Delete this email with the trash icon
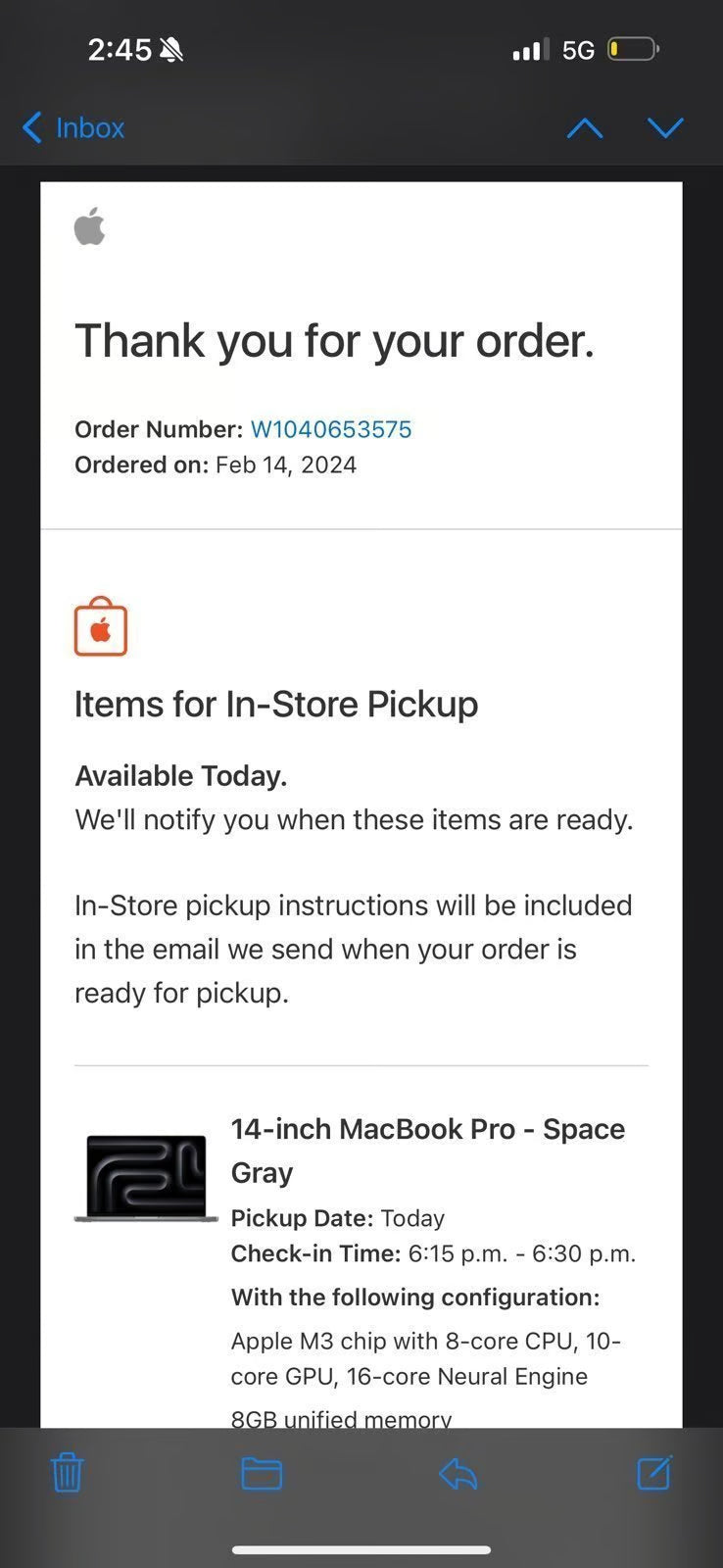Viewport: 723px width, 1568px height. click(67, 1472)
